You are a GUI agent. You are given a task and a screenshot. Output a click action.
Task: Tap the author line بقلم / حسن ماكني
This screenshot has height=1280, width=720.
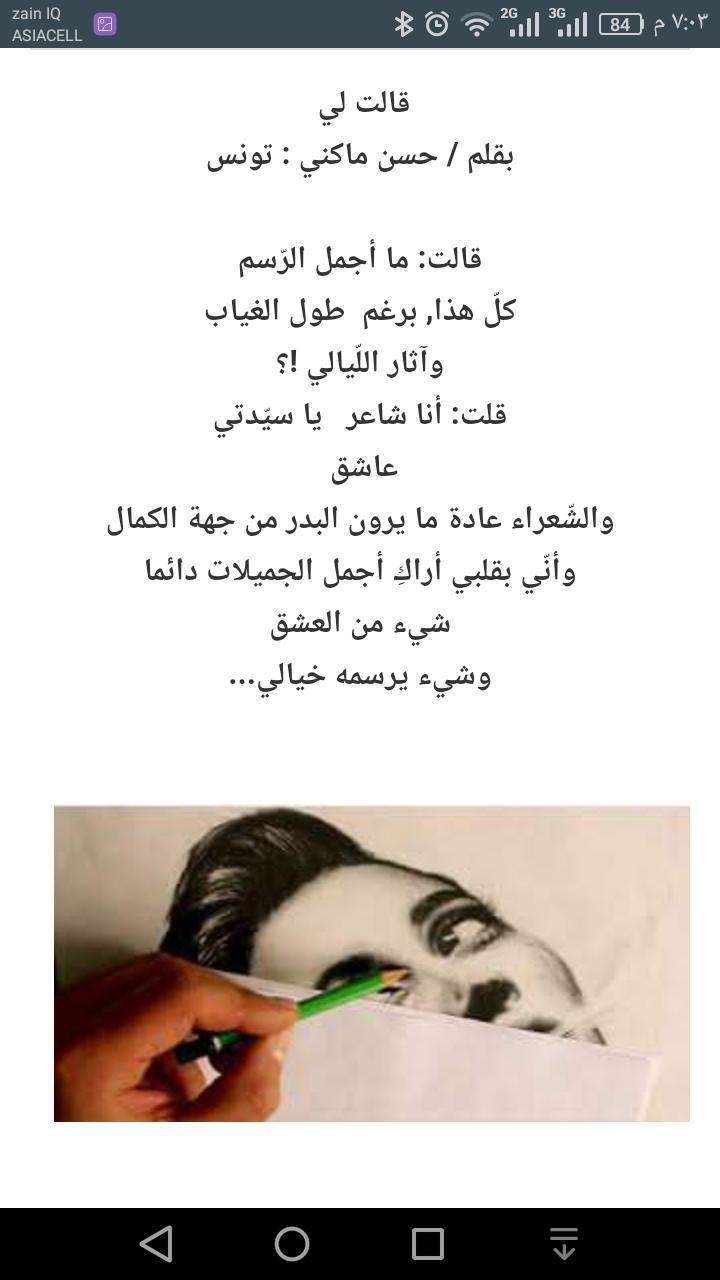coord(360,155)
